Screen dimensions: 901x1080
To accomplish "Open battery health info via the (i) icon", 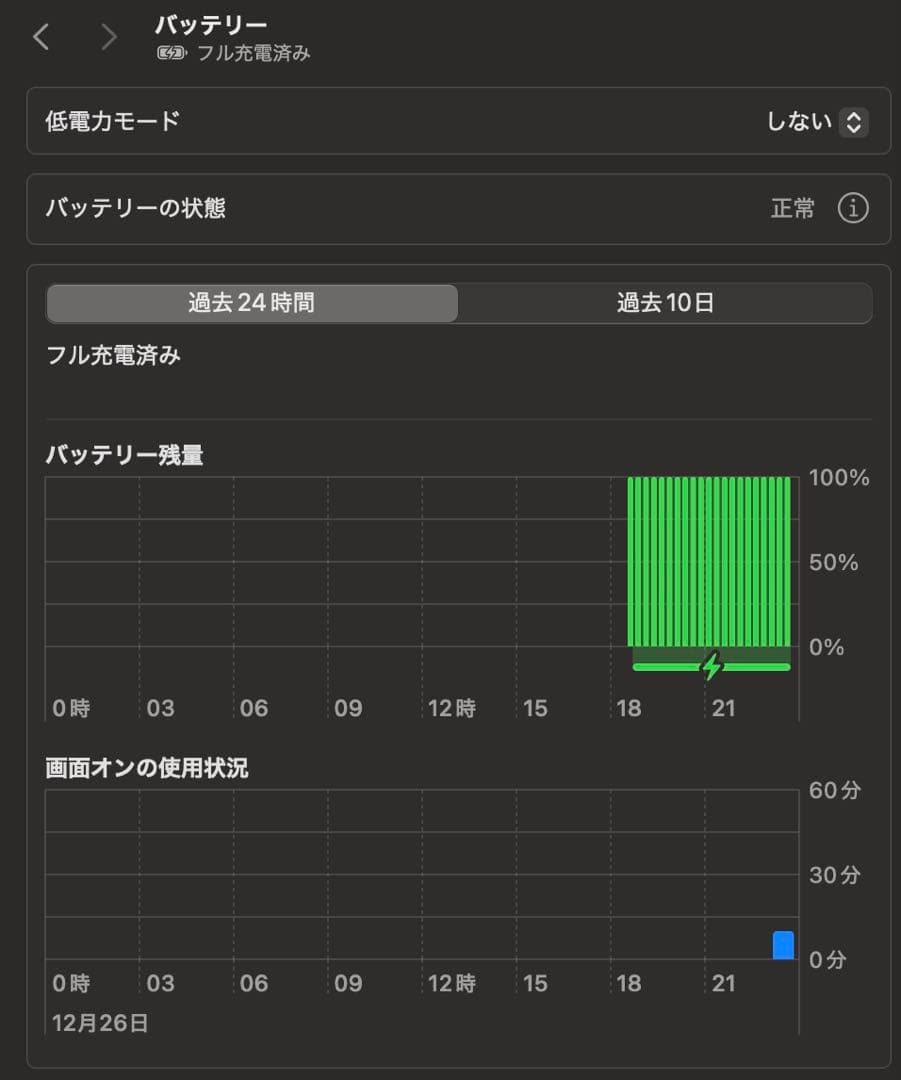I will 852,208.
